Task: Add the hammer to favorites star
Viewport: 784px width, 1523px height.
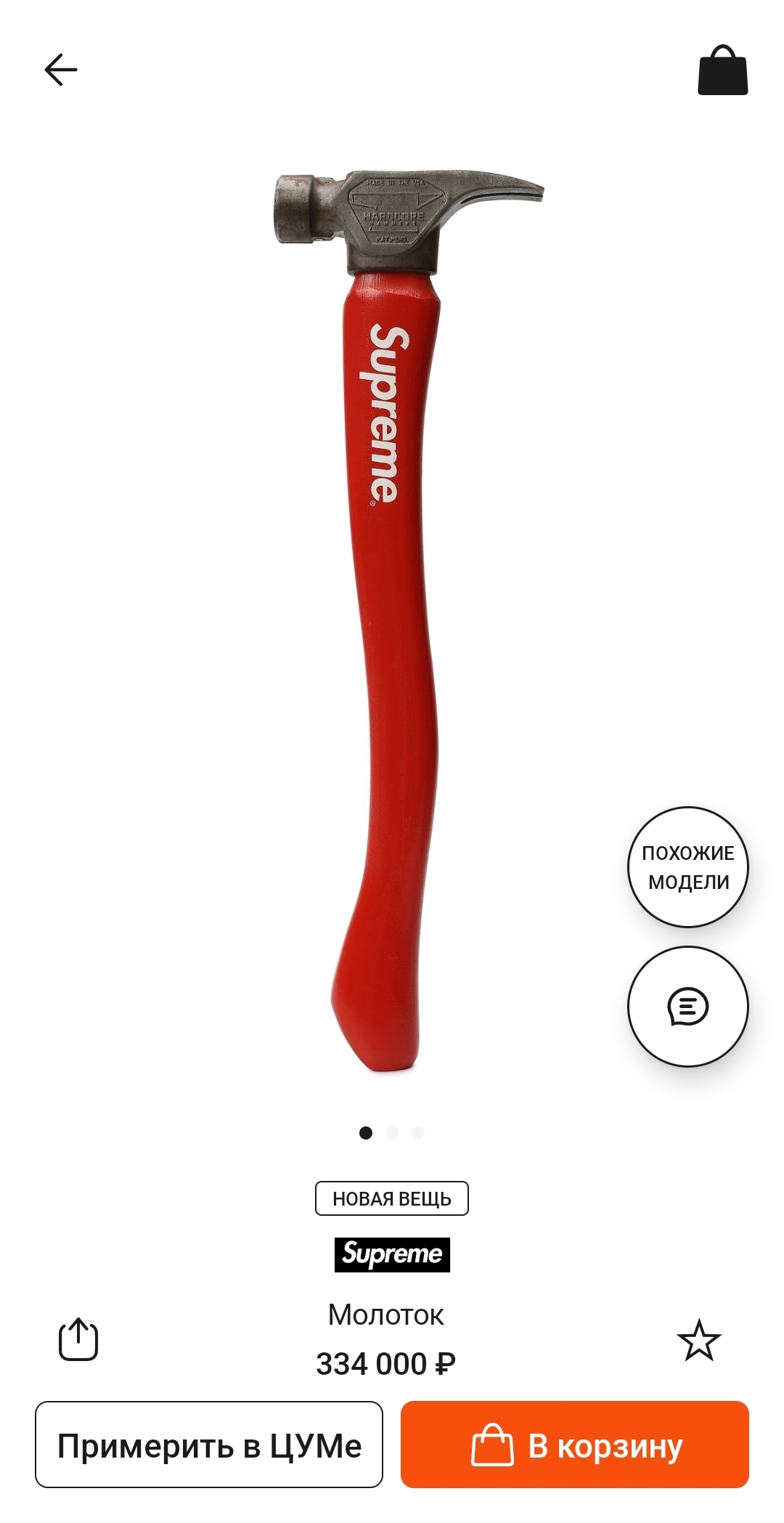Action: 698,1340
